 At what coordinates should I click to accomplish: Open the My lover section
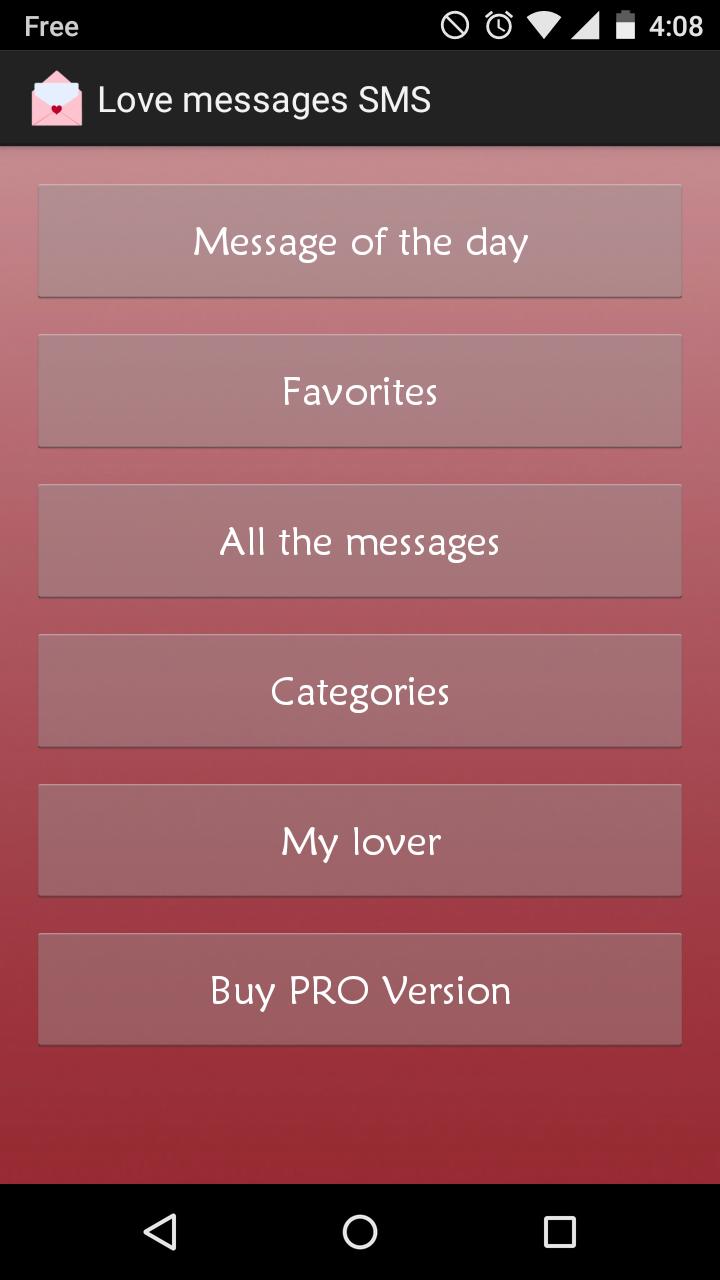click(360, 840)
